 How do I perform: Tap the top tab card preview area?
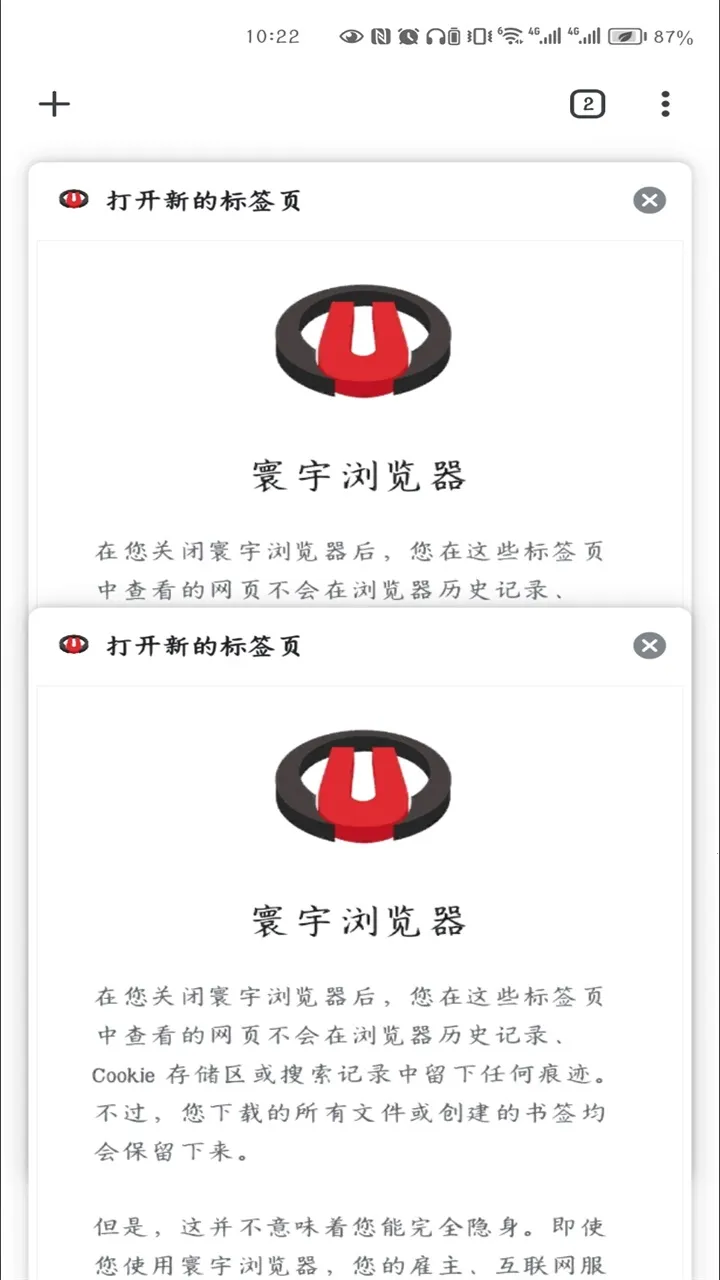[x=360, y=400]
